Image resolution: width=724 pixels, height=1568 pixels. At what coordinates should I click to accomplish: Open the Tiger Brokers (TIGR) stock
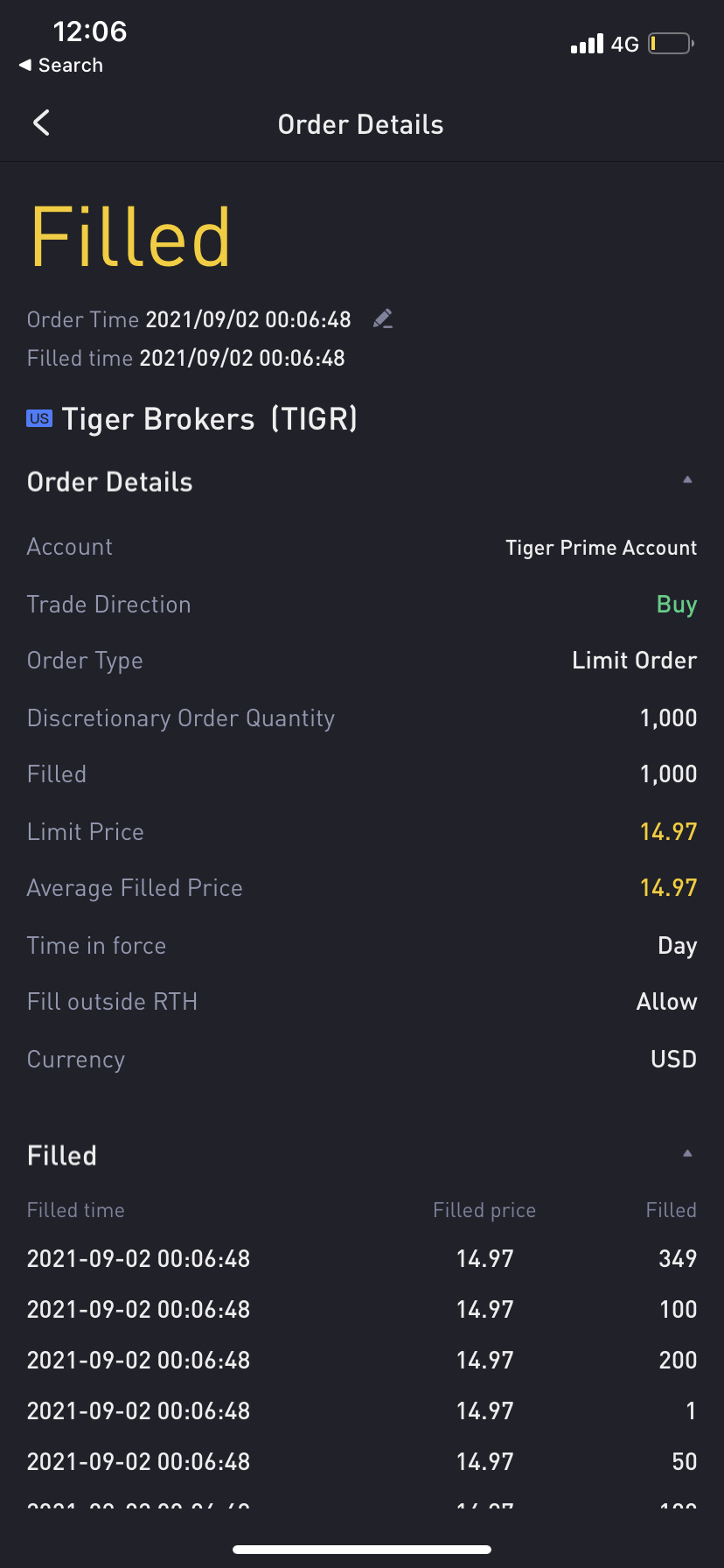(192, 419)
